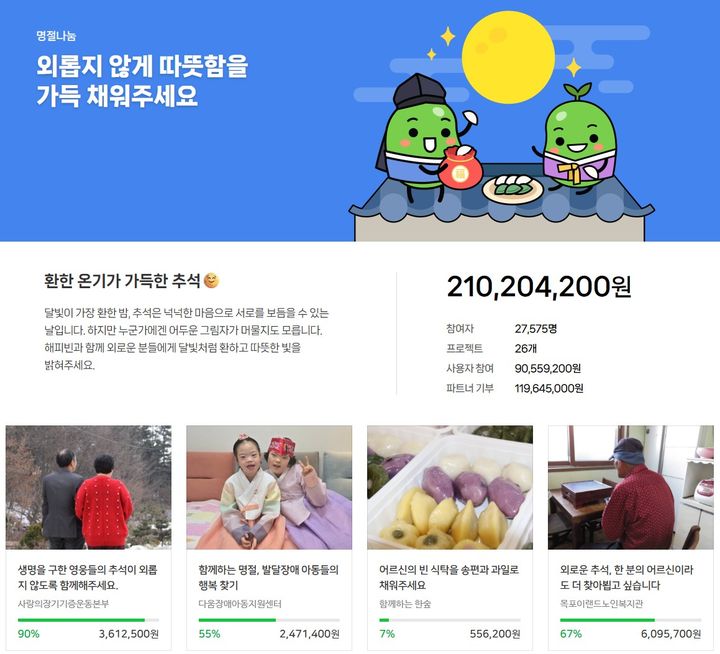Viewport: 720px width, 654px height.
Task: Open the 함께하는 명절, 발달장애 아동들의 행복 찾기 card
Action: pos(268,576)
